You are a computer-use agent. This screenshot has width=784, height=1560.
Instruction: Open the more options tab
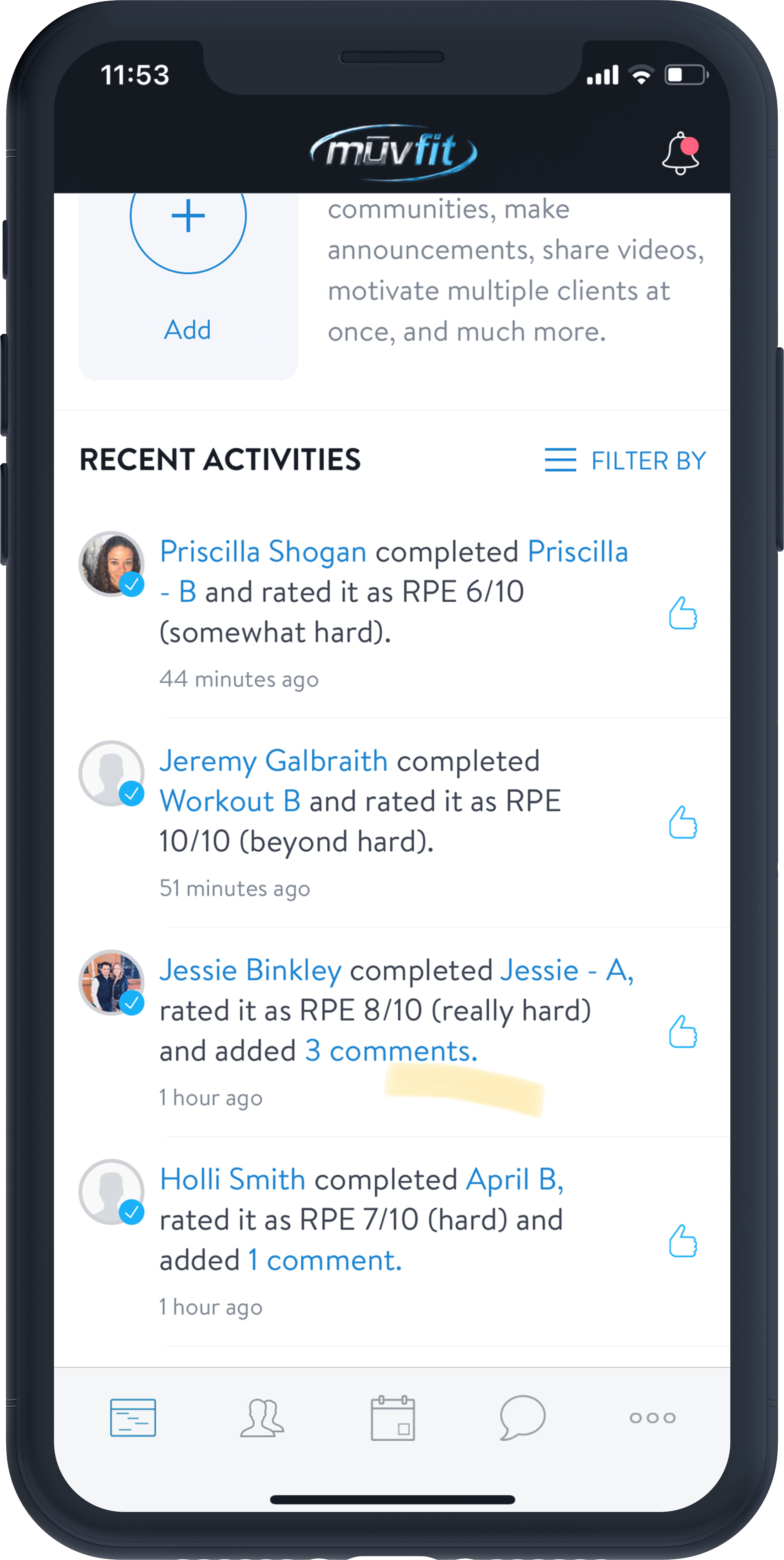click(652, 1418)
